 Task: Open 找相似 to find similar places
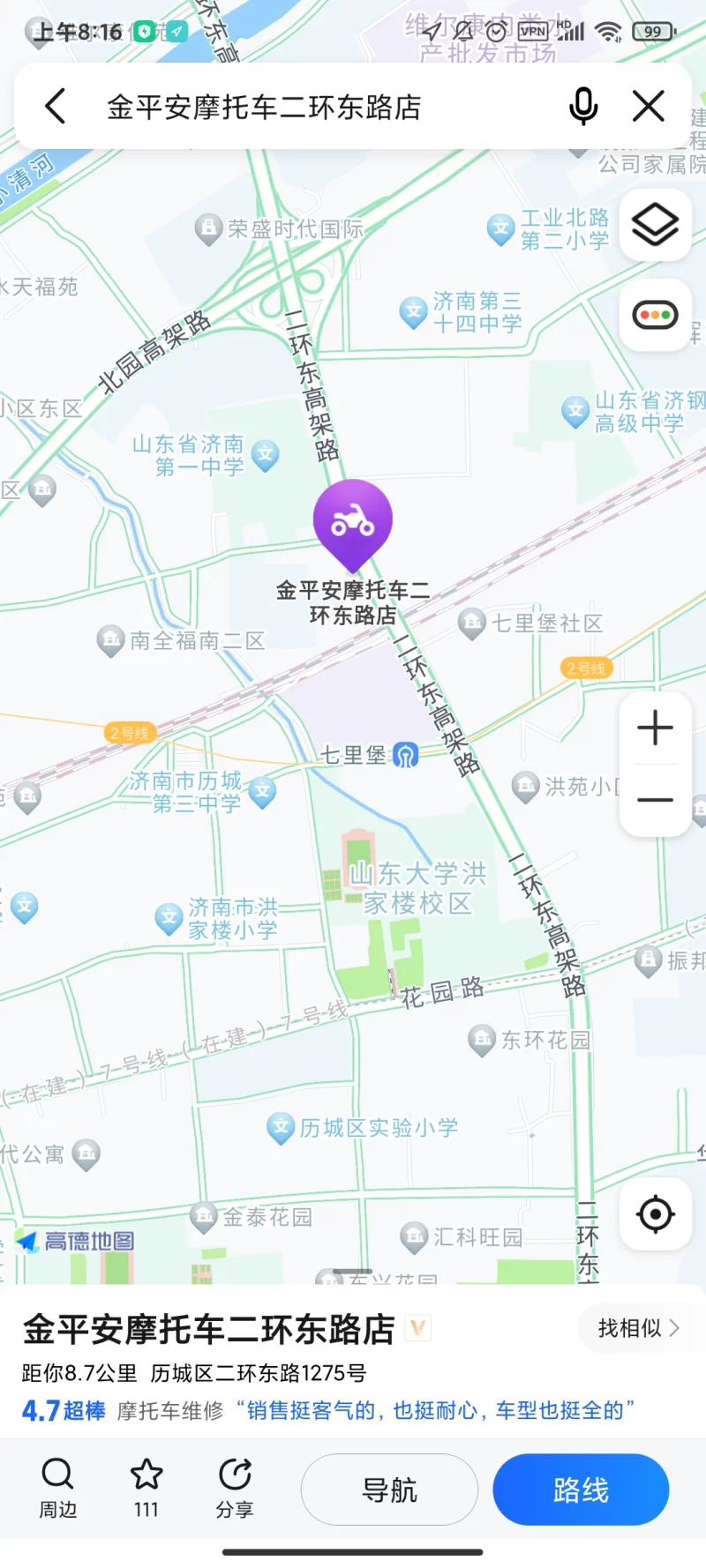(636, 1328)
